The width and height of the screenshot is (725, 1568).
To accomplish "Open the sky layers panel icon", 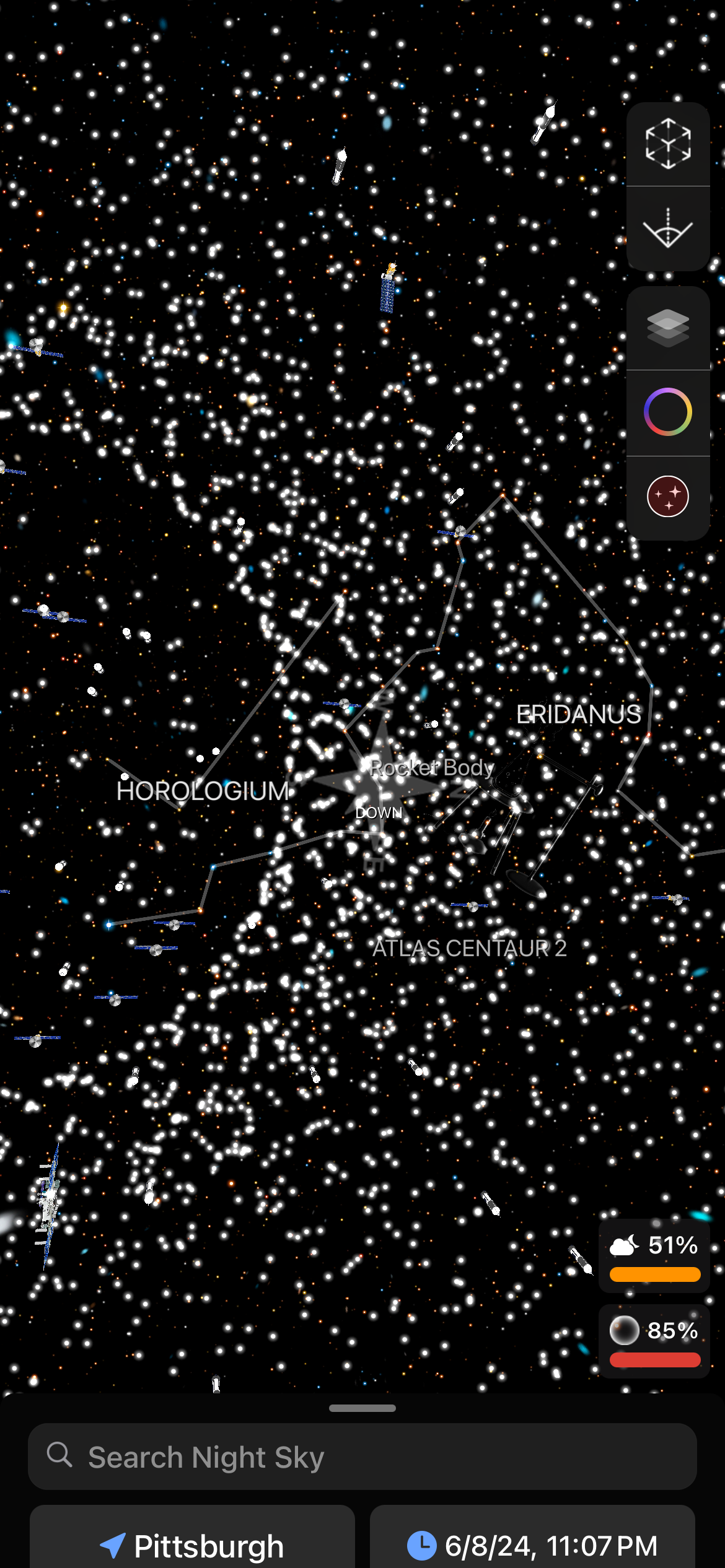I will point(667,327).
